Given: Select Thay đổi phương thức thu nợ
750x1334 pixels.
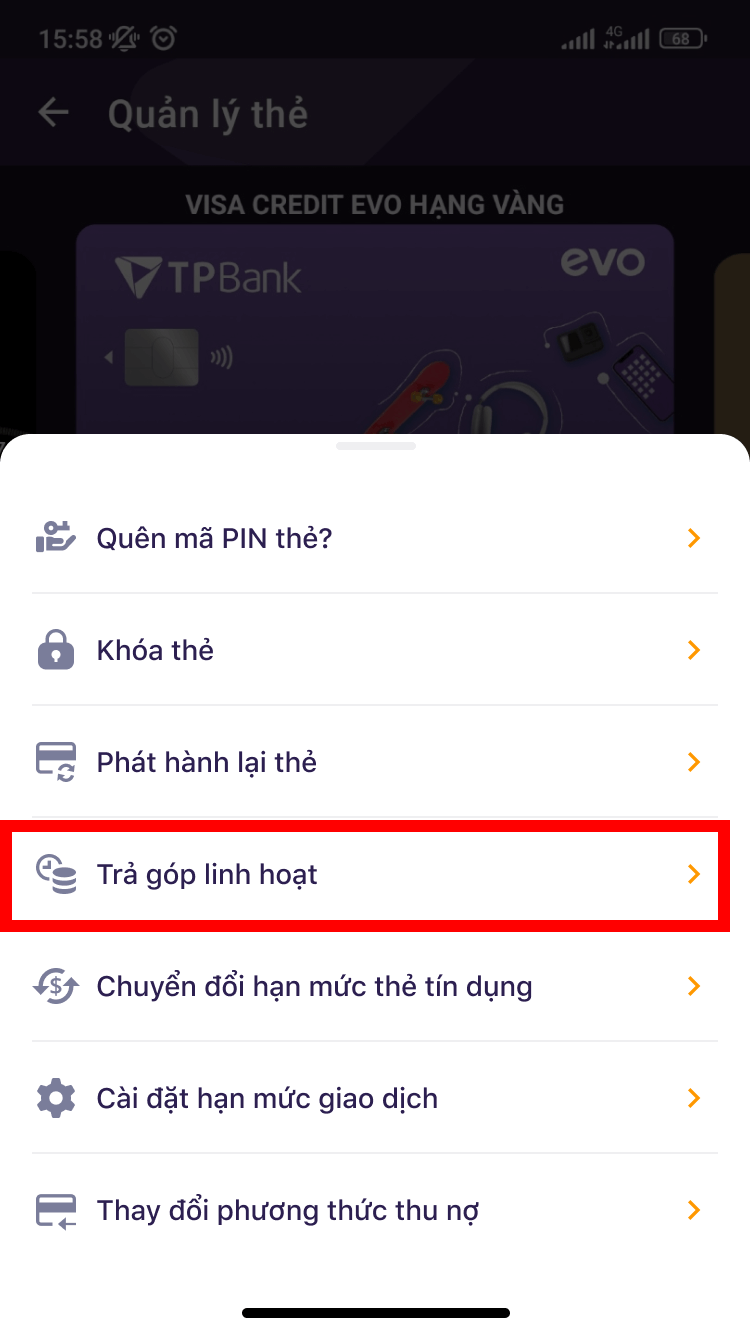Looking at the screenshot, I should pos(374,1211).
